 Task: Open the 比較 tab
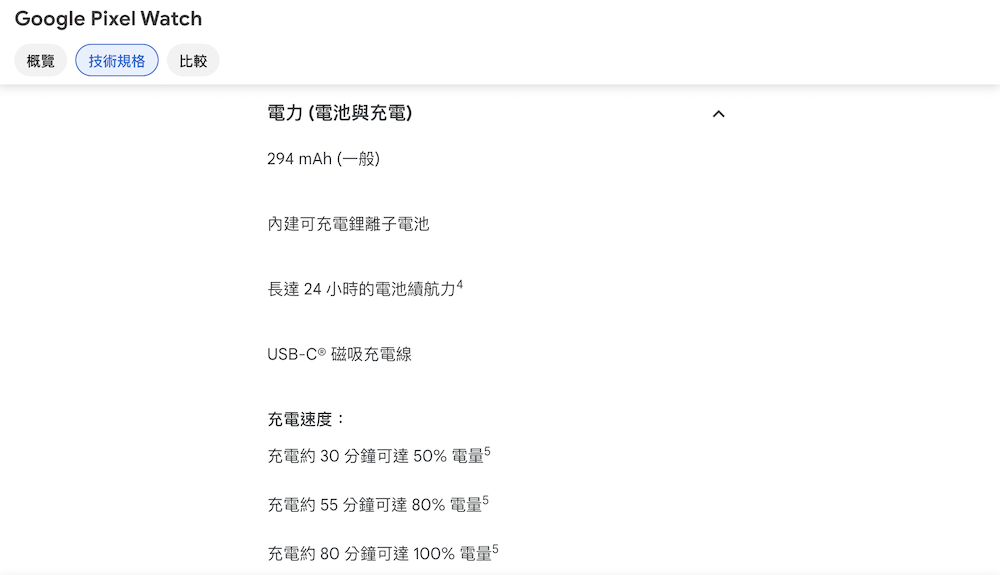coord(193,61)
